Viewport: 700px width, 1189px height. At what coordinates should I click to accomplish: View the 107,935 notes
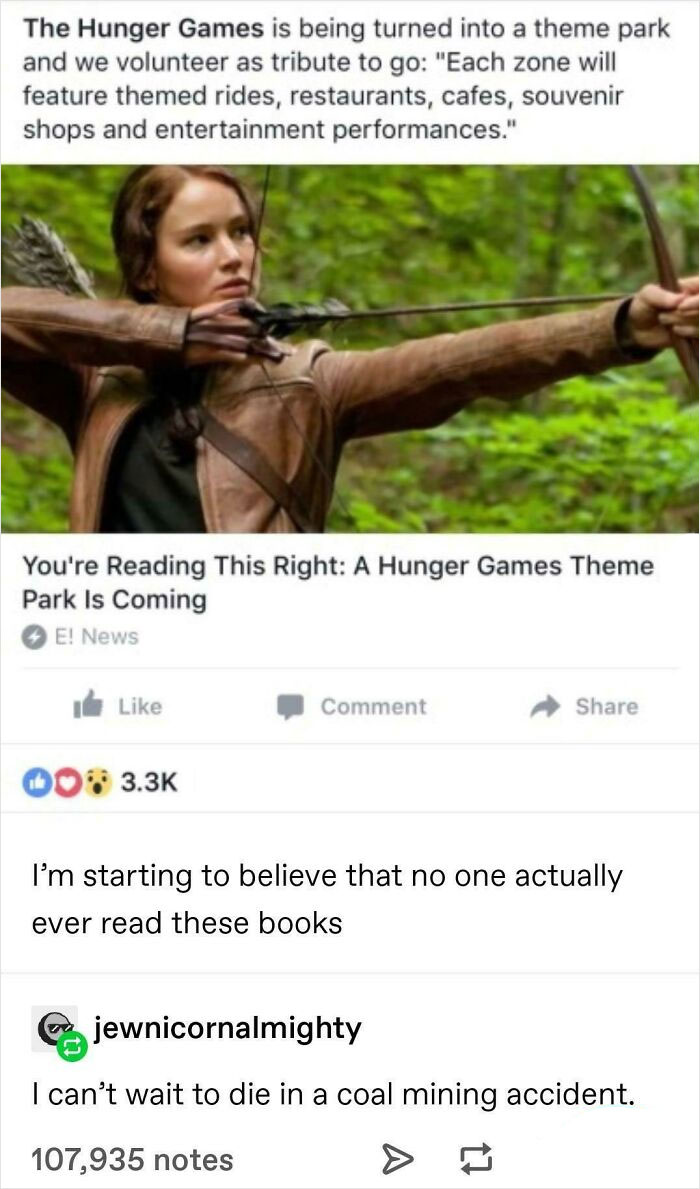pyautogui.click(x=132, y=1159)
